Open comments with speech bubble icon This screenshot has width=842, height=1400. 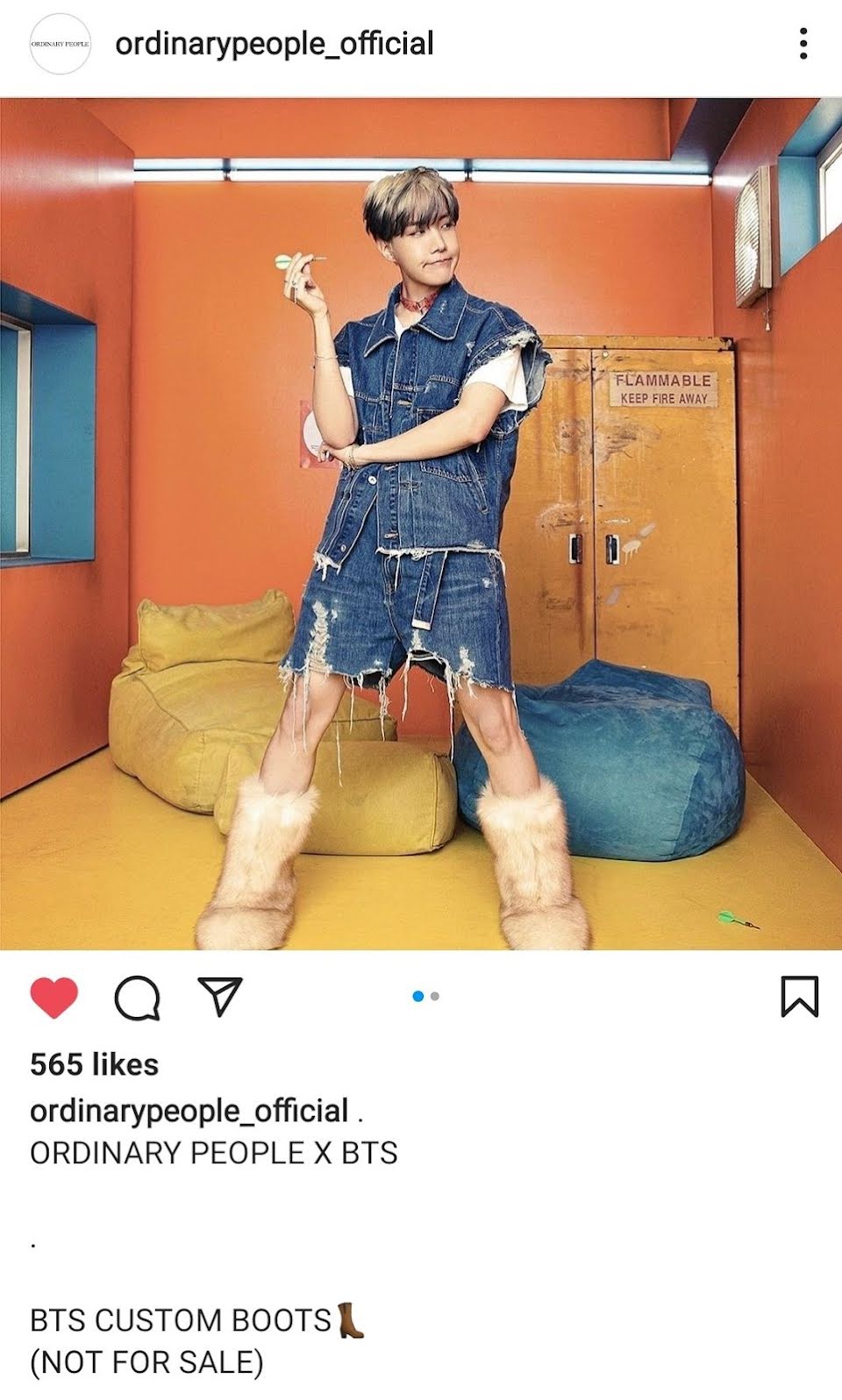138,998
